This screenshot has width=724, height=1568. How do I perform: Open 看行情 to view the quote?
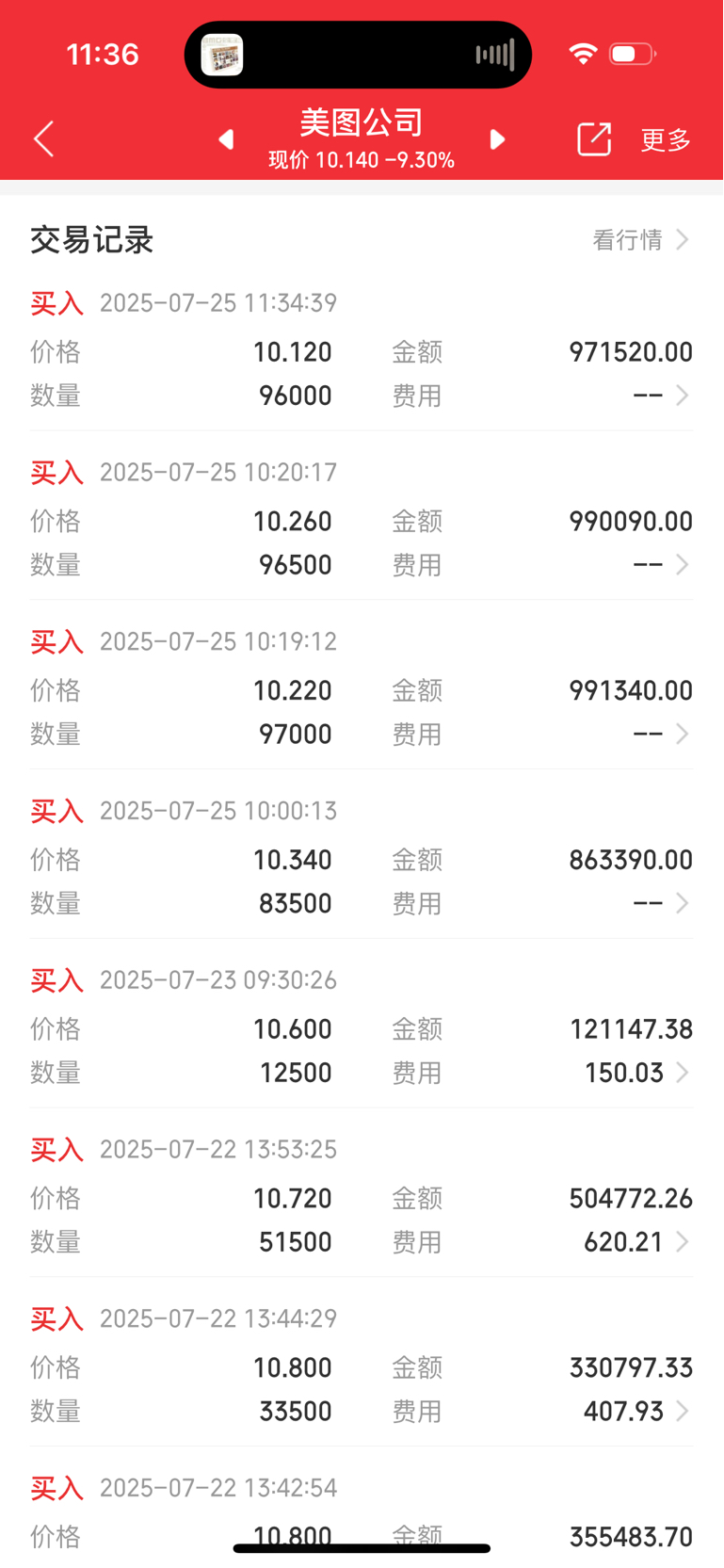641,240
